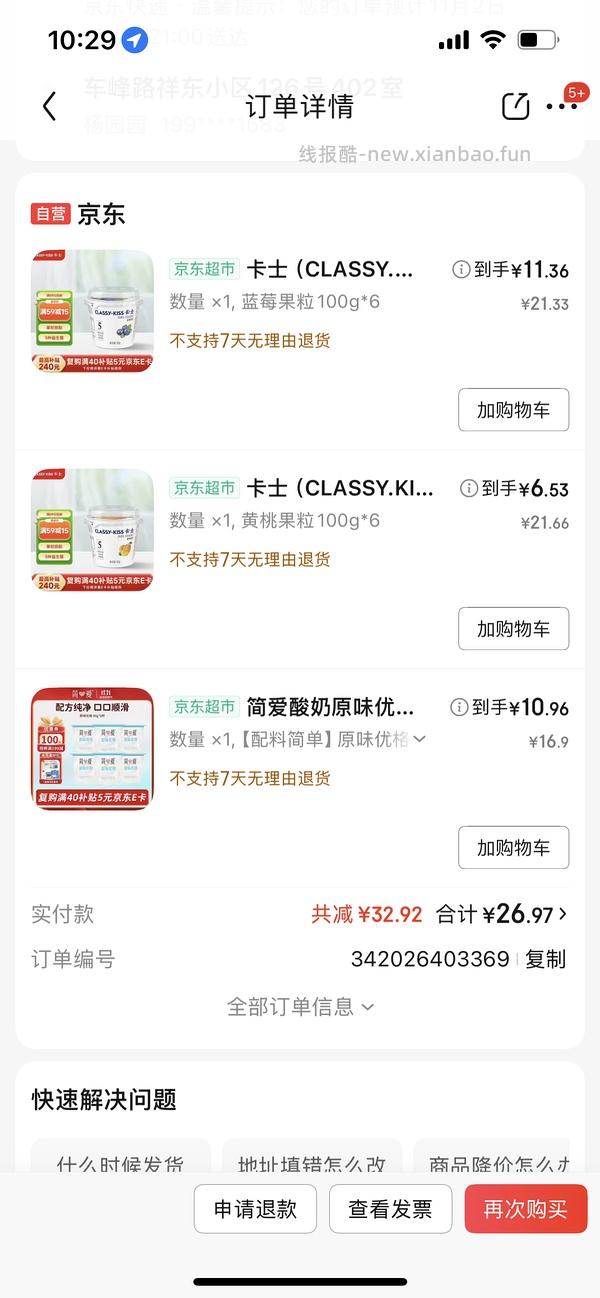View invoice via 查看发票
600x1298 pixels.
(390, 1209)
